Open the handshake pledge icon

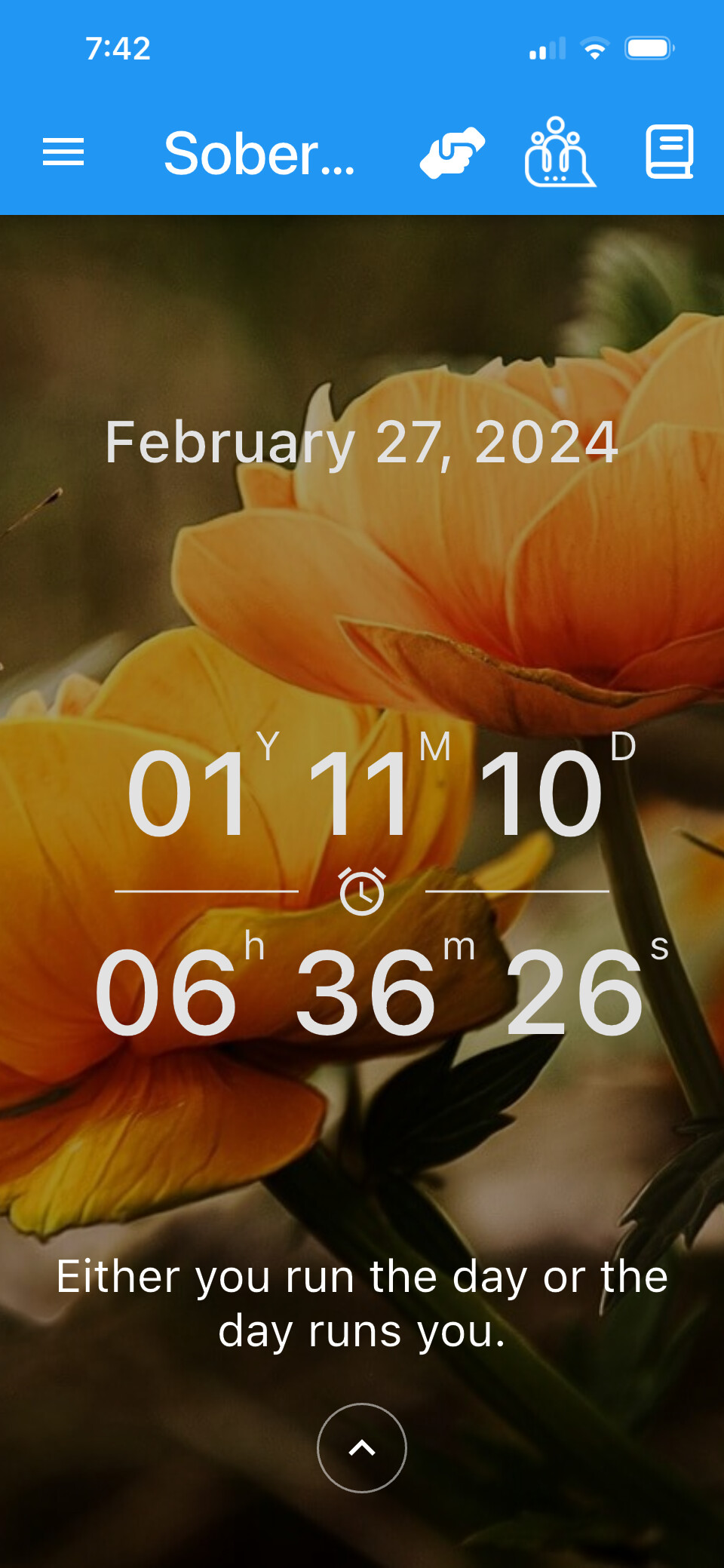pyautogui.click(x=452, y=152)
